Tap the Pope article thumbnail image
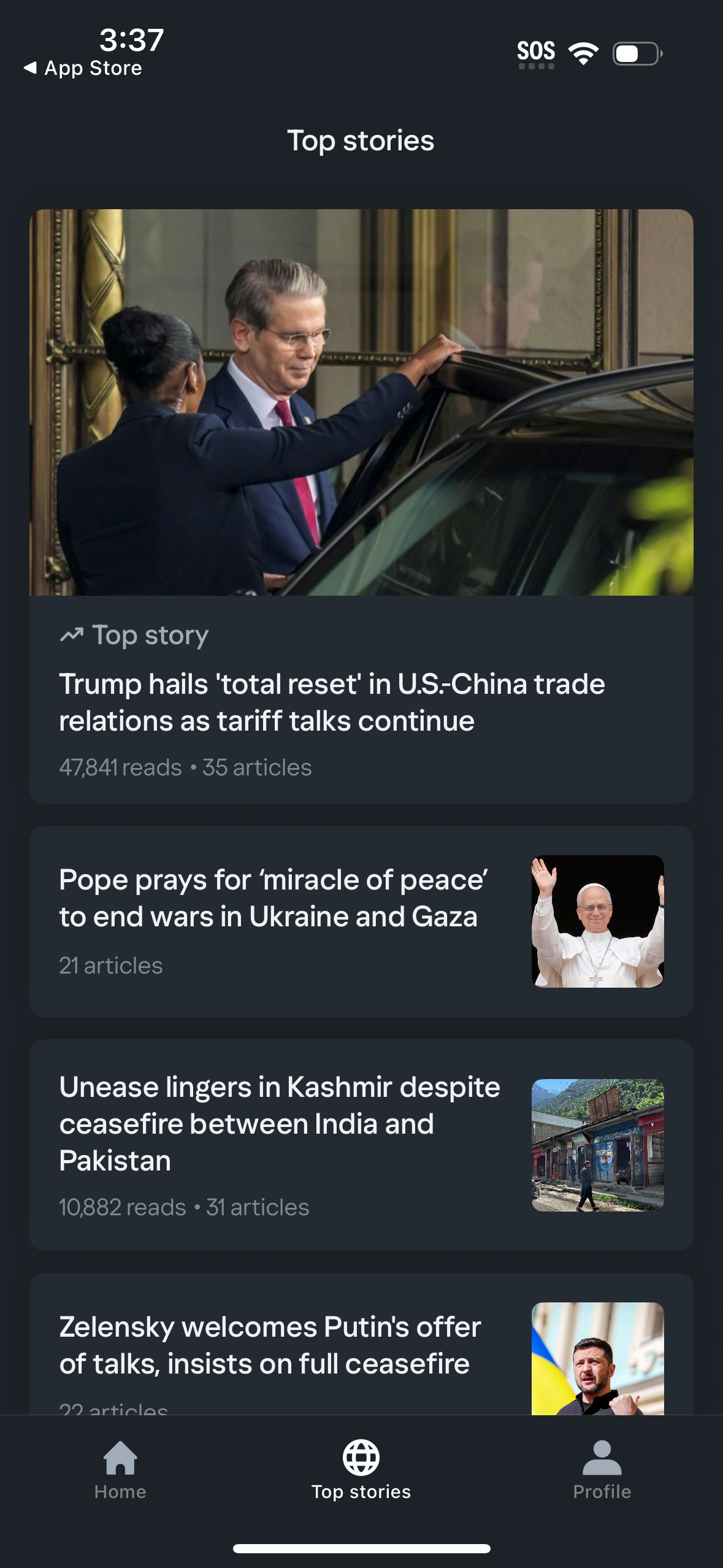Viewport: 723px width, 1568px height. click(597, 920)
